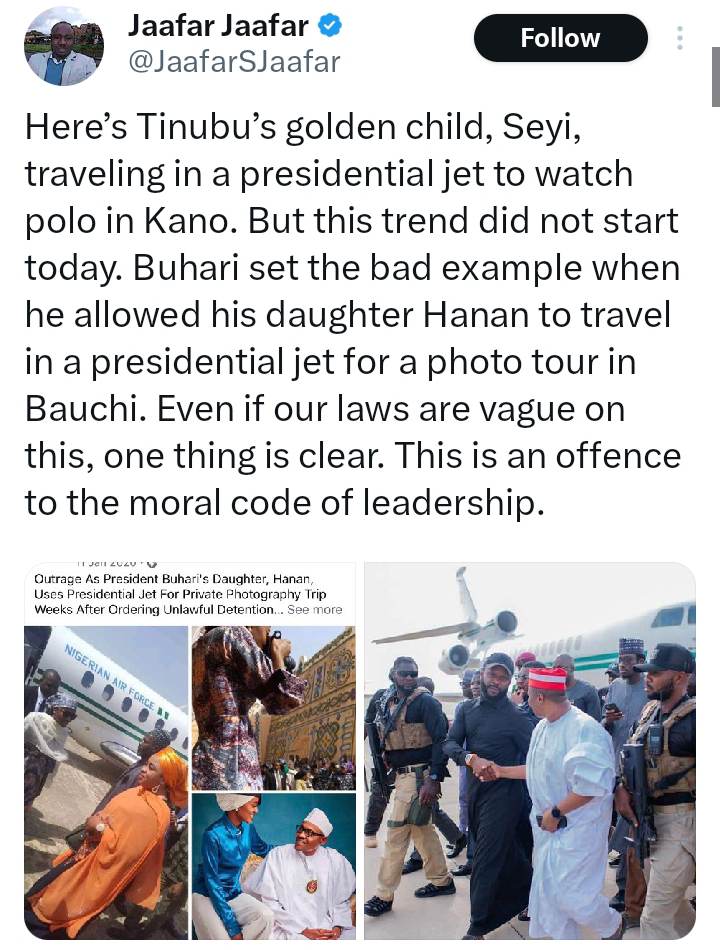
Task: Open the @JaafarSJaafar profile handle
Action: click(x=234, y=63)
